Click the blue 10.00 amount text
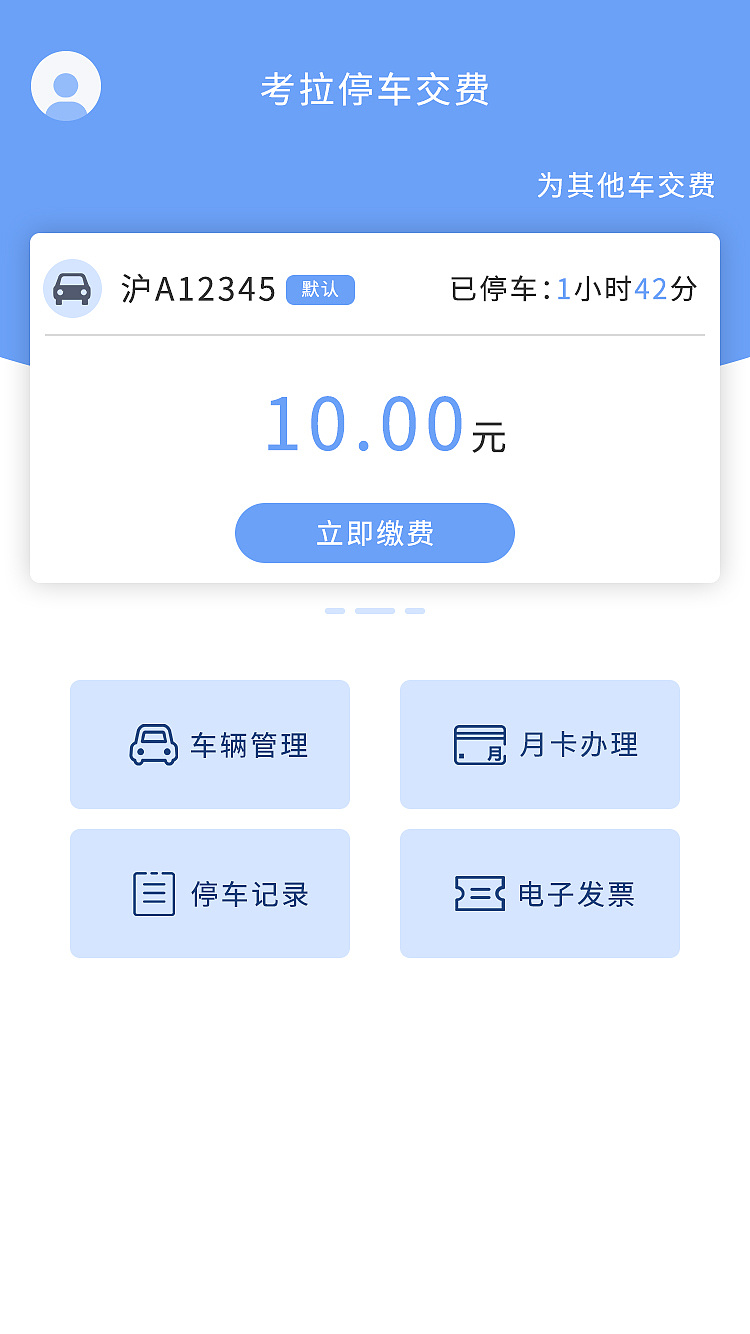This screenshot has width=750, height=1334. point(362,424)
